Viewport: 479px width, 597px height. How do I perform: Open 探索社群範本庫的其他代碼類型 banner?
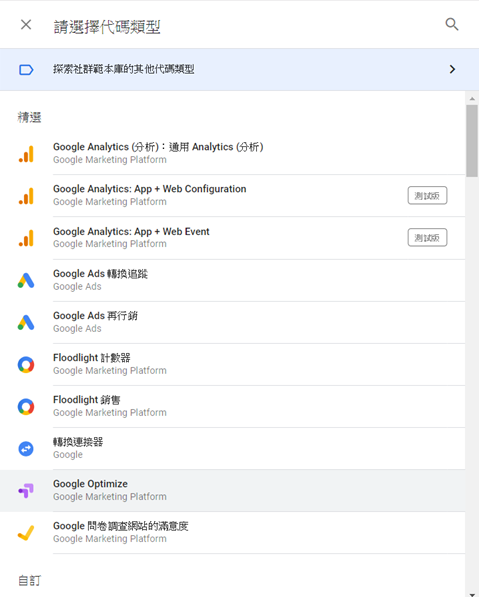click(x=240, y=69)
